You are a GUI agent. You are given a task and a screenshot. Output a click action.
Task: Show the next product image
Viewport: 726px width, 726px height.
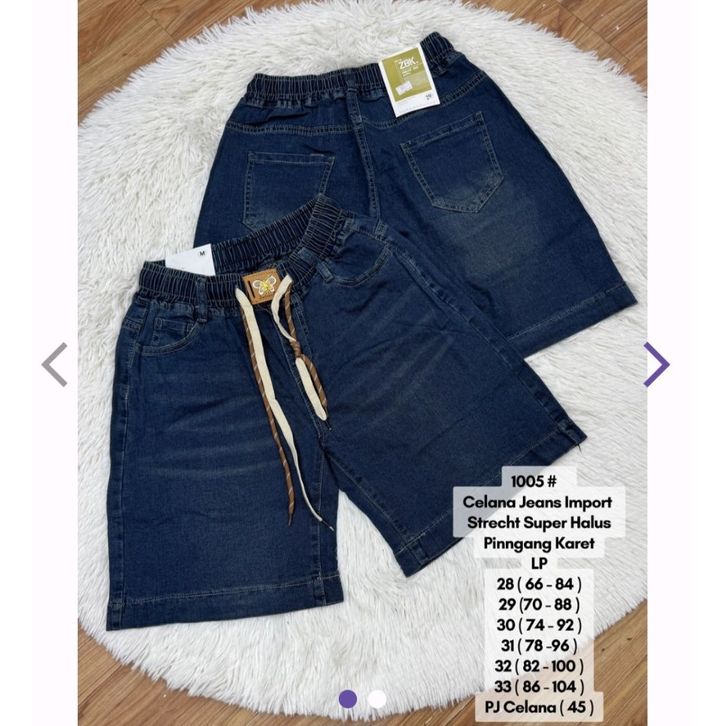click(656, 364)
